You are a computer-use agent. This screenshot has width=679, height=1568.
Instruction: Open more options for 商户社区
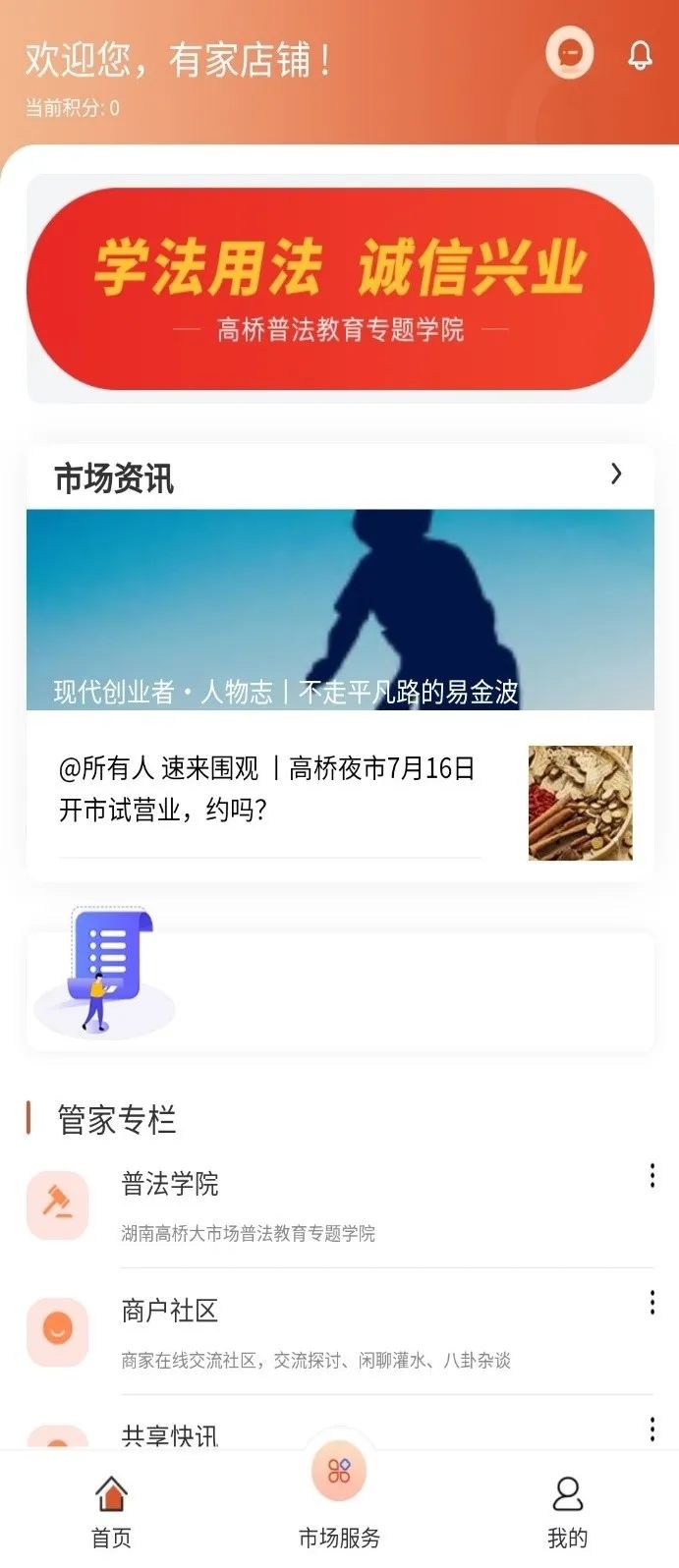click(651, 1303)
